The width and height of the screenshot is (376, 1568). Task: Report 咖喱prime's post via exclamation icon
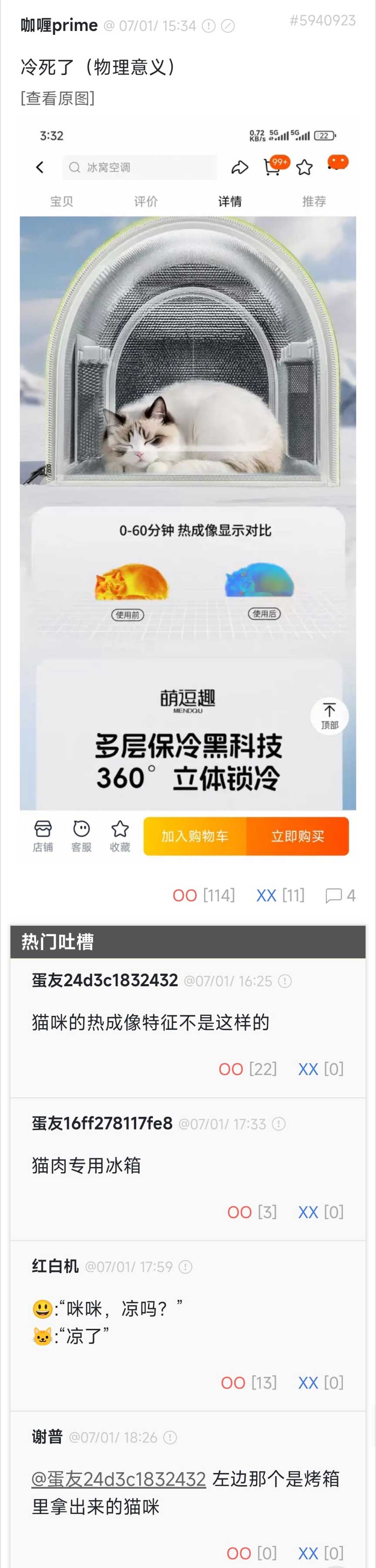208,26
